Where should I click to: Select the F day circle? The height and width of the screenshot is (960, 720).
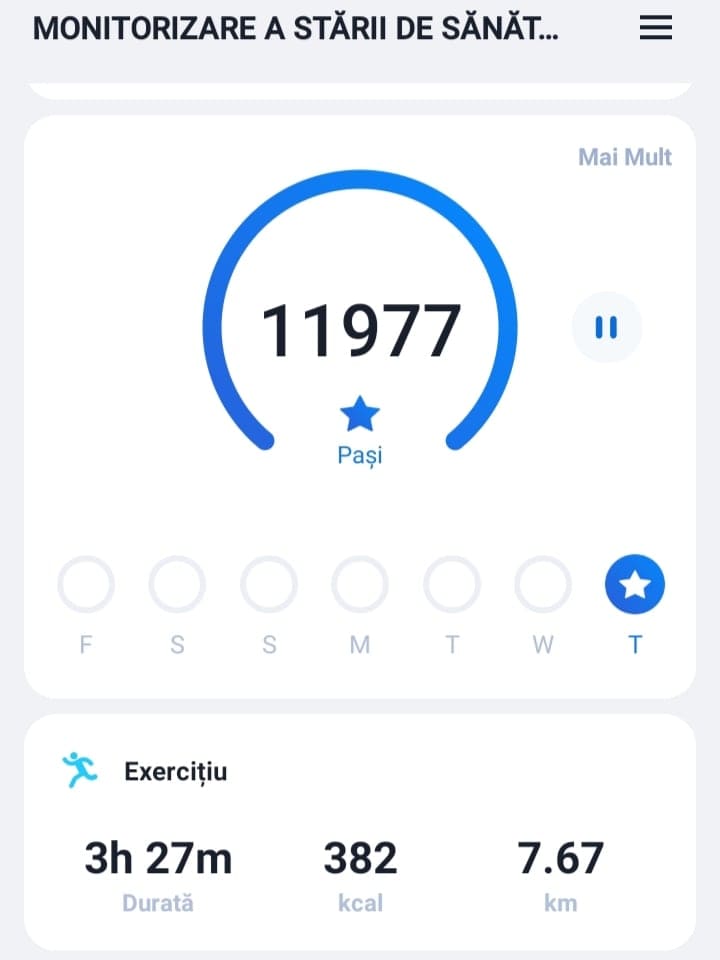86,585
